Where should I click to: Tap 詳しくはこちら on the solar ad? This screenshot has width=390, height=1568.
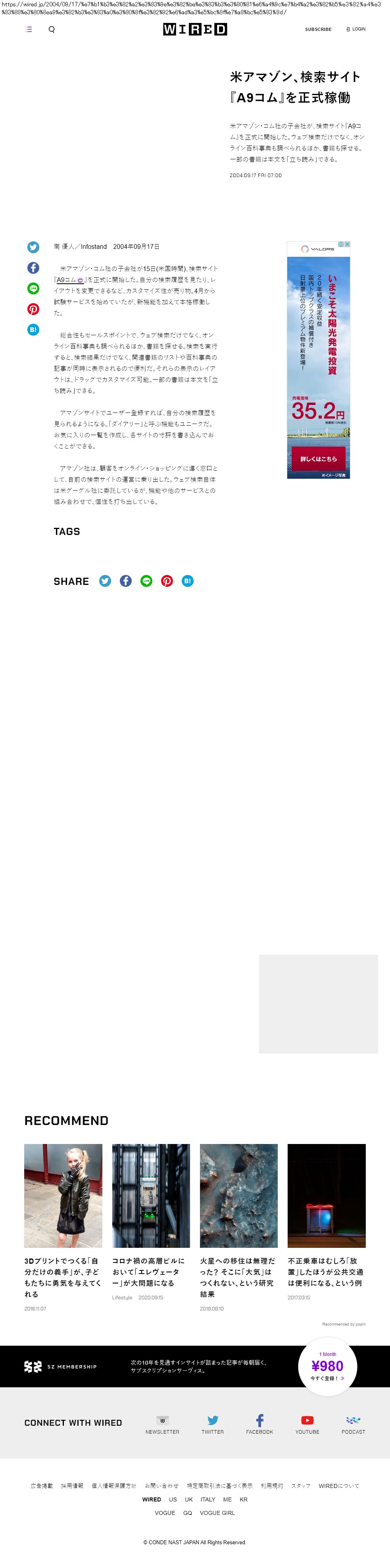(x=318, y=458)
